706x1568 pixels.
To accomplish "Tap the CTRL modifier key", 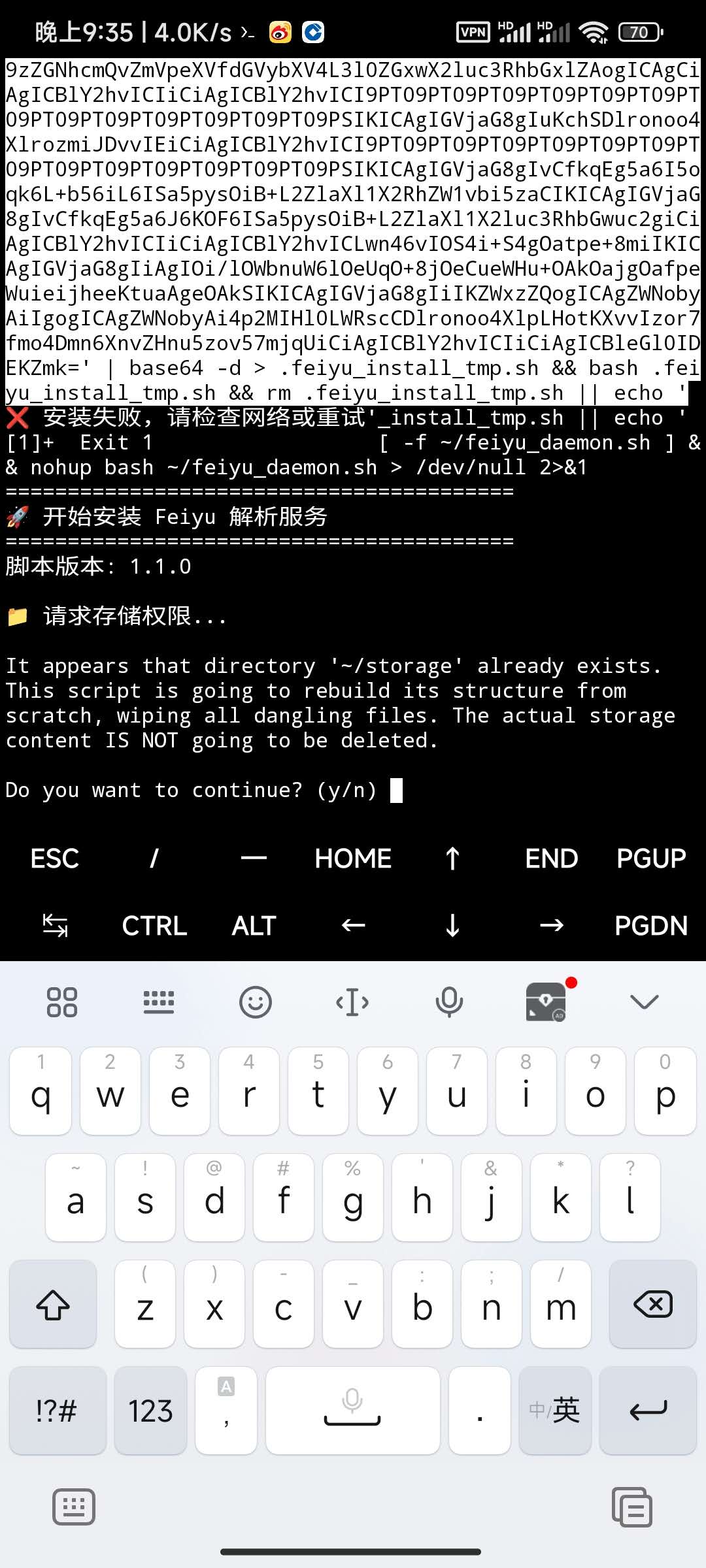I will pos(154,926).
